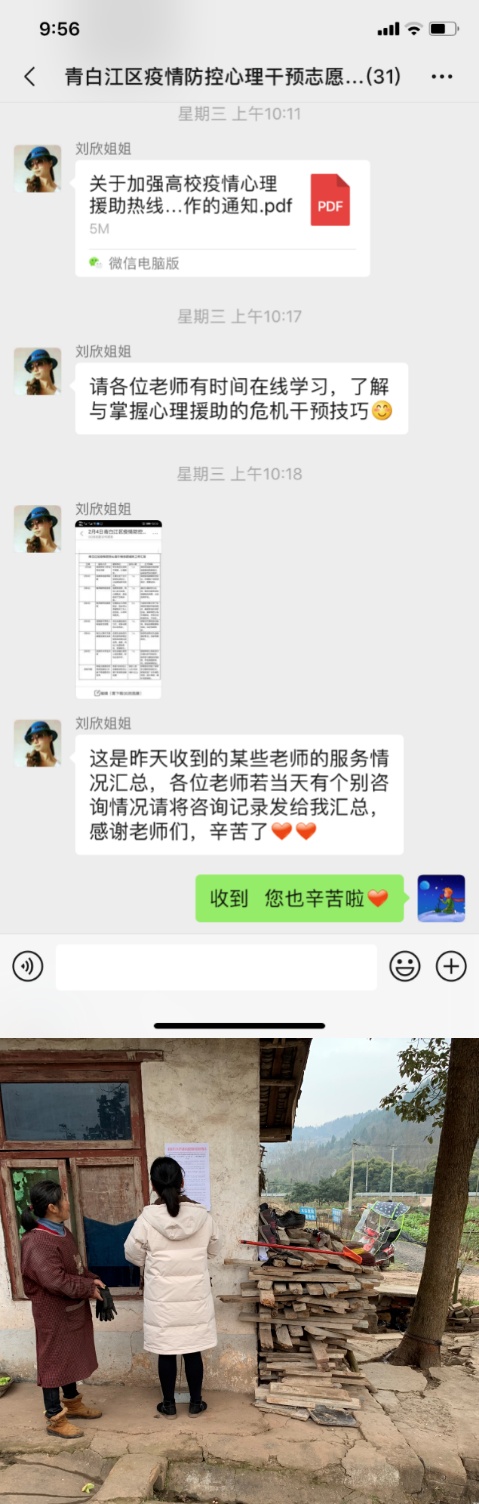Tap your own avatar beside 收到 message
Viewport: 479px width, 1504px height.
(x=441, y=898)
